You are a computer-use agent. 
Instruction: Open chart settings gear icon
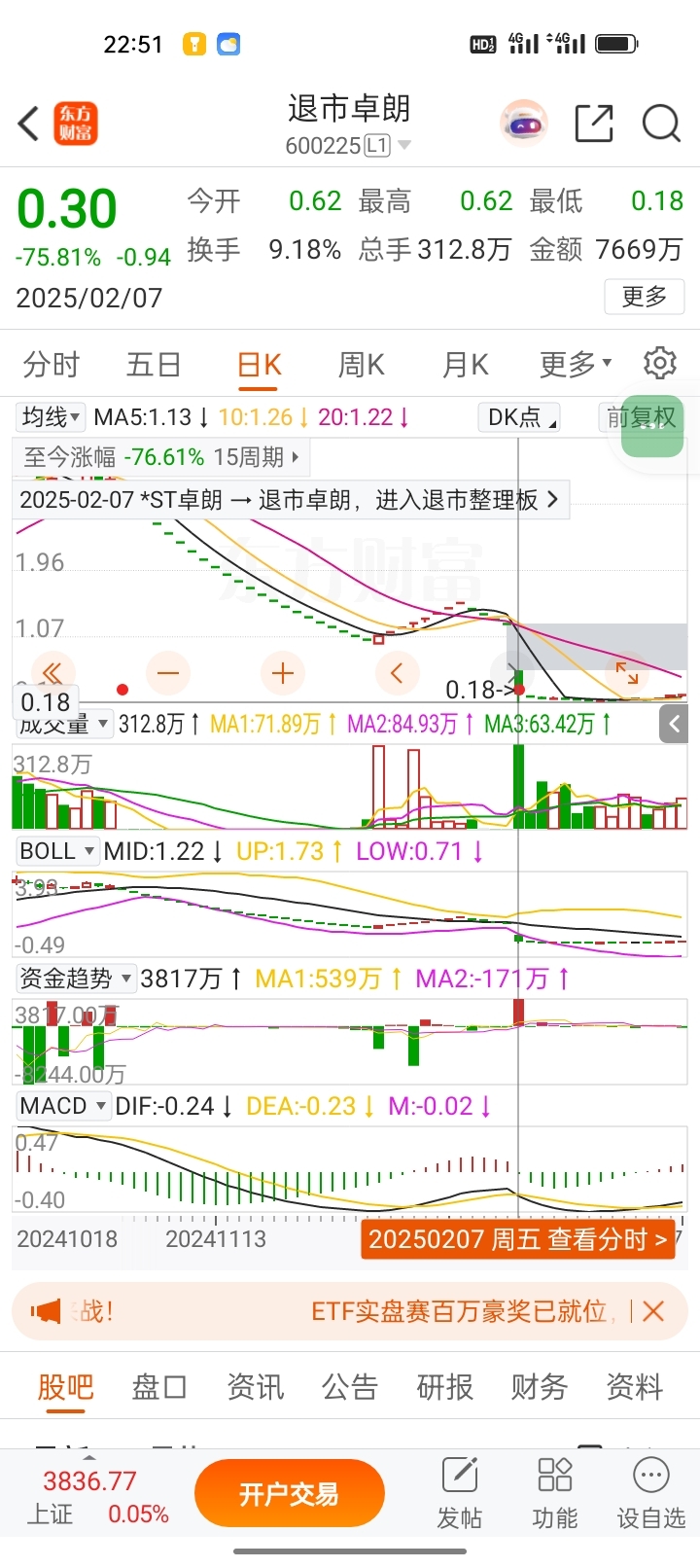pyautogui.click(x=660, y=363)
